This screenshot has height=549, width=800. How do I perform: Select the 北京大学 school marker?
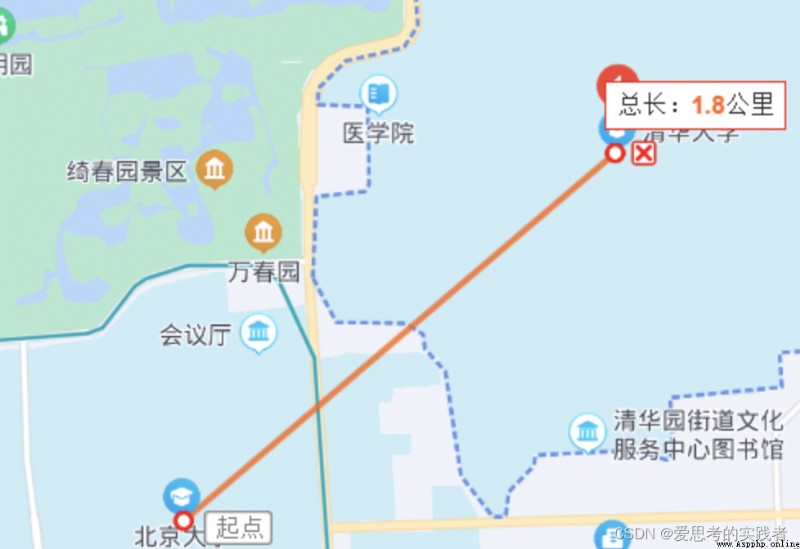pos(182,496)
